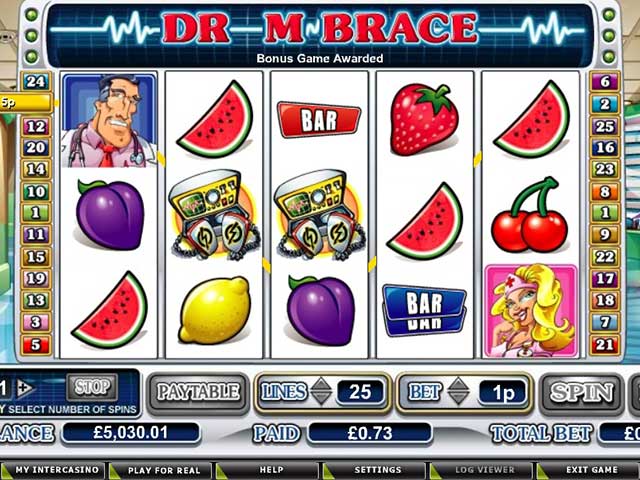The height and width of the screenshot is (480, 640).
Task: Stop the auto spins
Action: (91, 387)
